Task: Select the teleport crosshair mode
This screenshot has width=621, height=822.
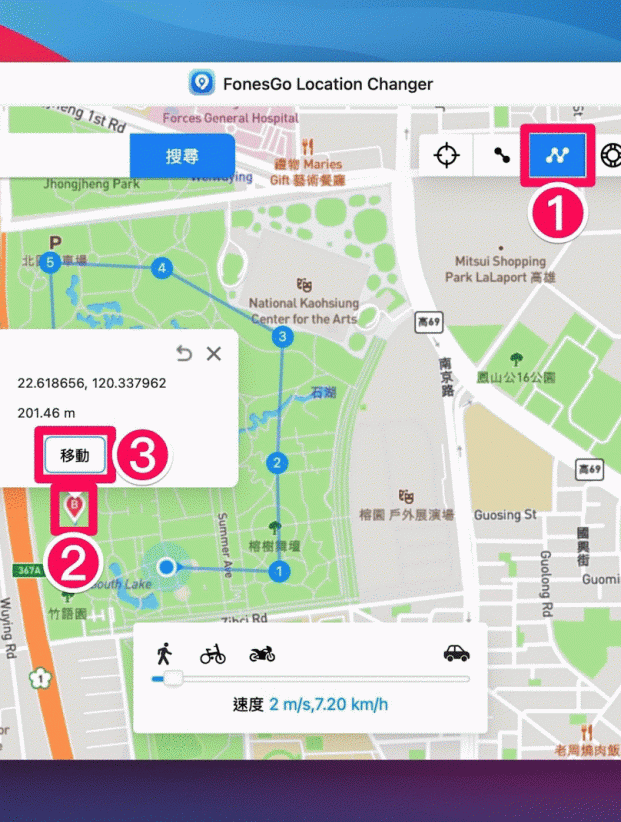Action: click(x=445, y=156)
